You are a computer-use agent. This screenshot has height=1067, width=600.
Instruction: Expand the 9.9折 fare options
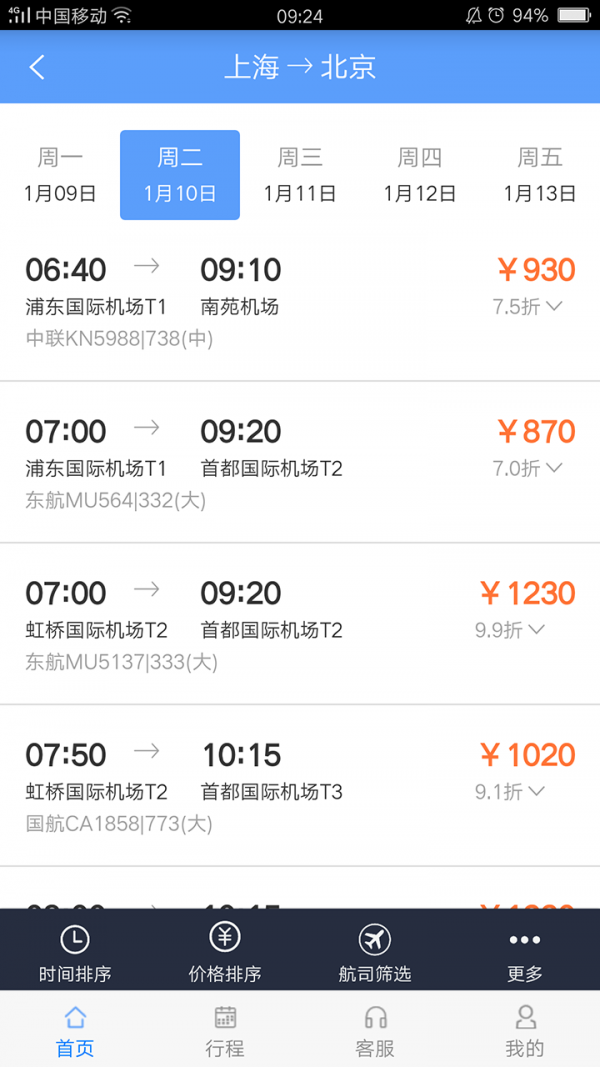point(510,629)
